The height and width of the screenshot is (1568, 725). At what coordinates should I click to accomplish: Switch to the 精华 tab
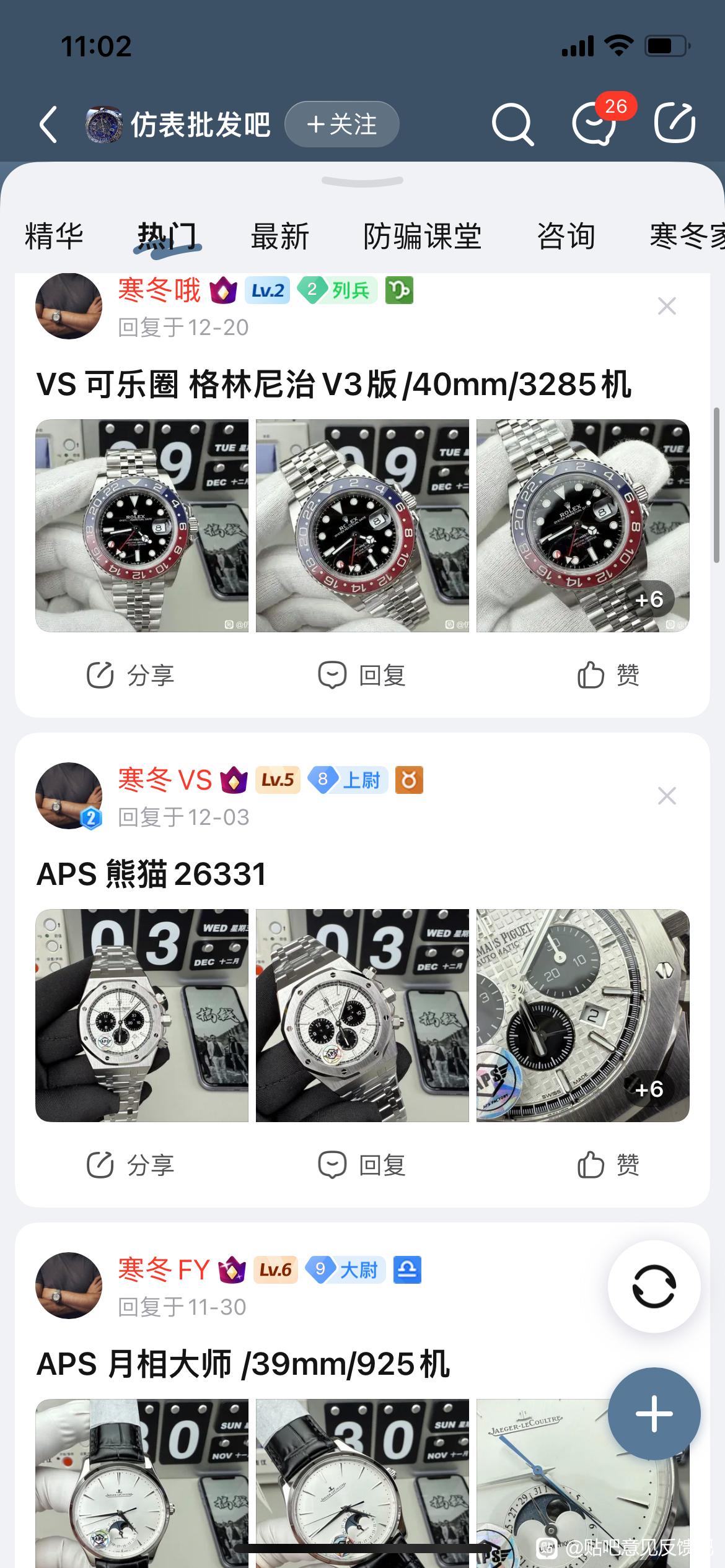pos(54,237)
